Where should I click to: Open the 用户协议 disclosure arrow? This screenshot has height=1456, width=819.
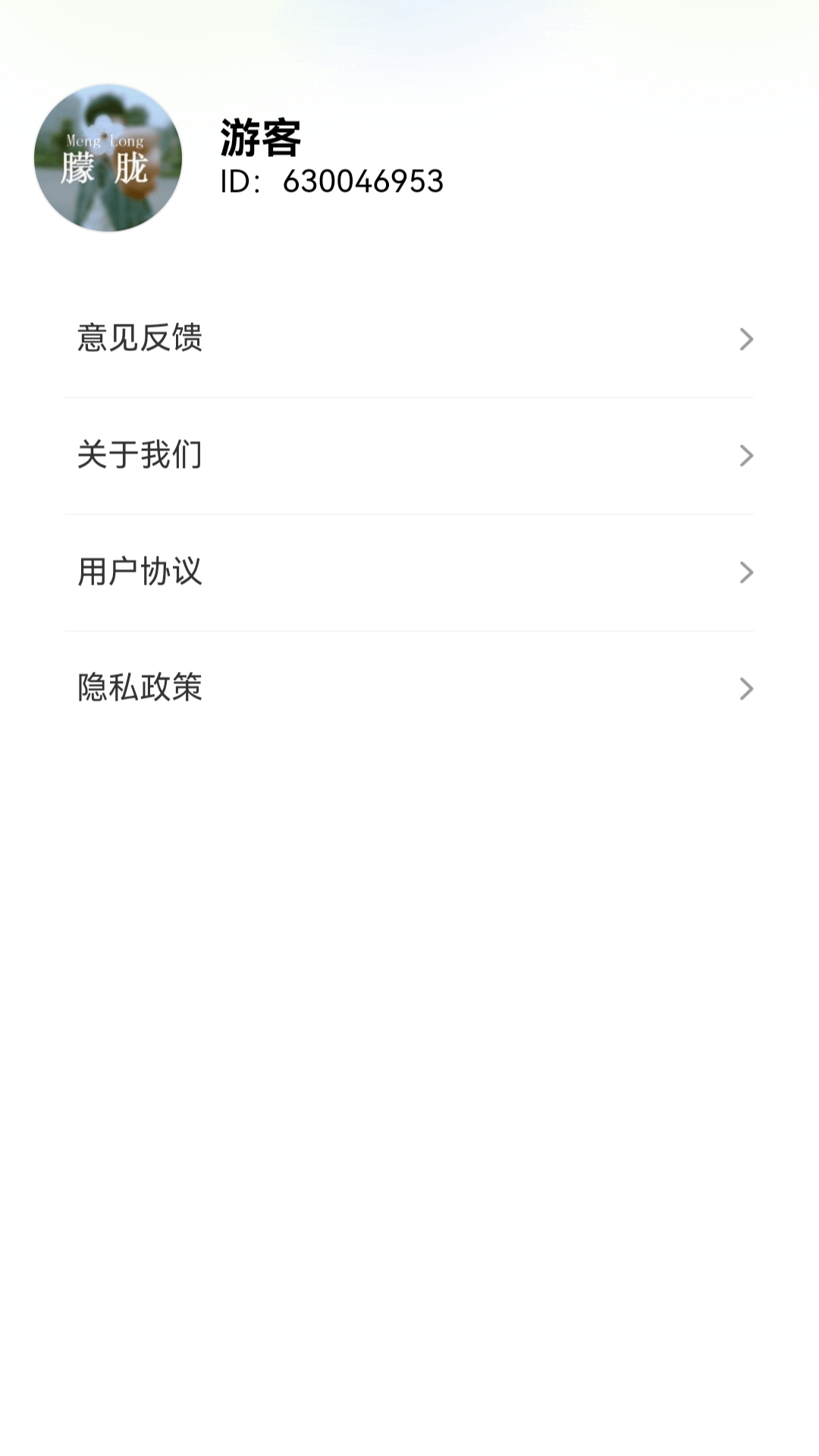747,573
